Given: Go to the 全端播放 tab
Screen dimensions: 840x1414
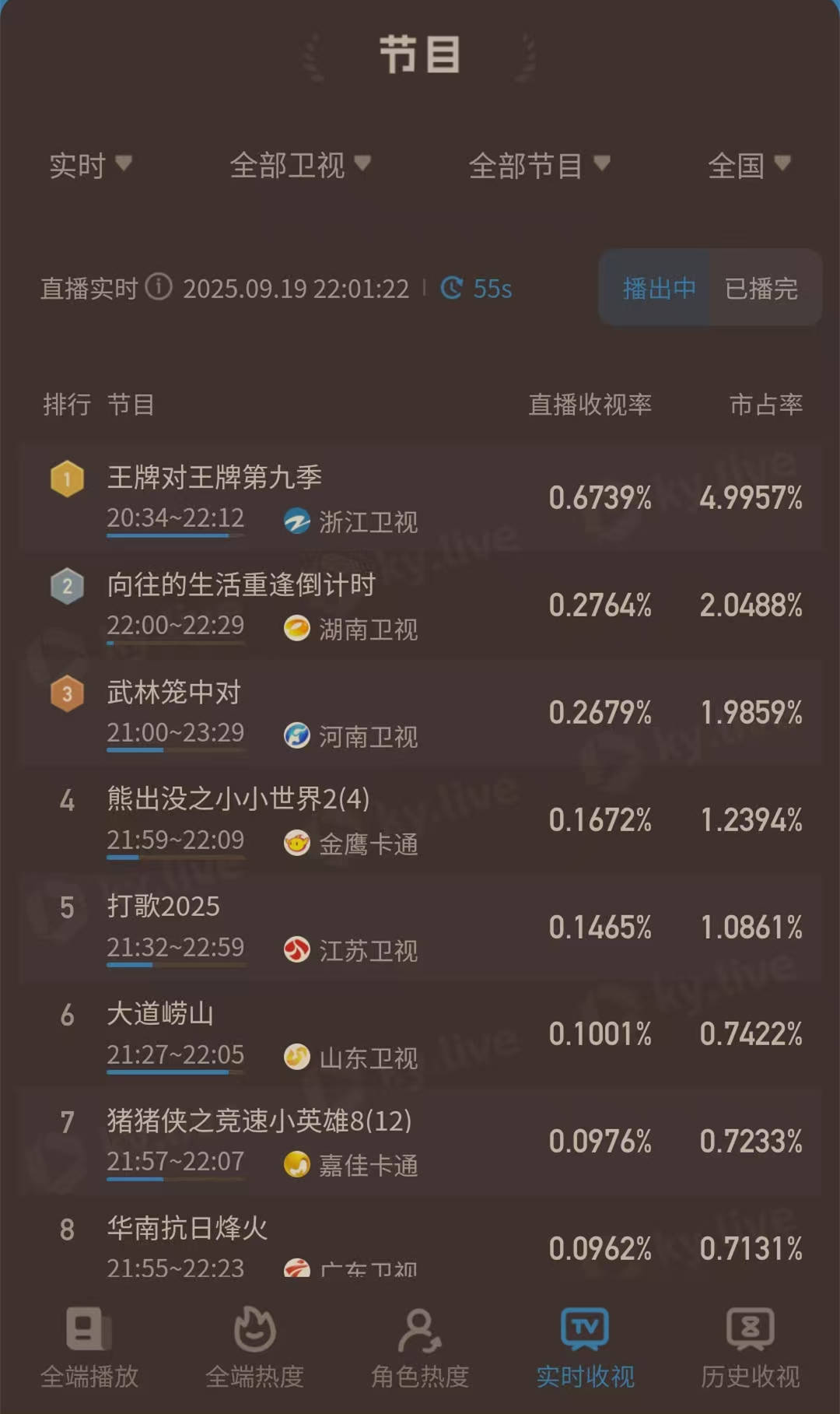Looking at the screenshot, I should (x=89, y=1348).
